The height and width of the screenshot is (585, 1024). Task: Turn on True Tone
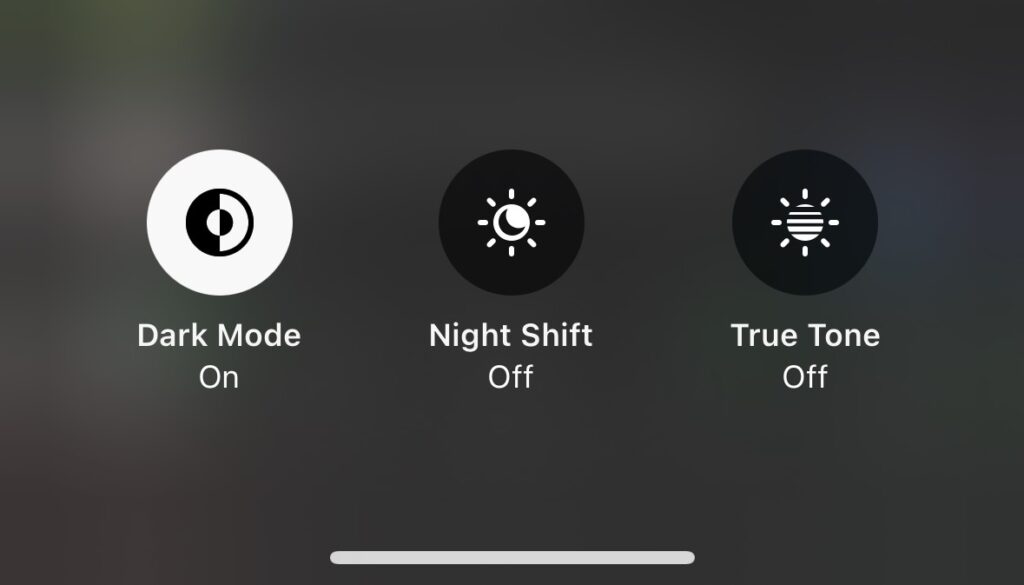(804, 222)
